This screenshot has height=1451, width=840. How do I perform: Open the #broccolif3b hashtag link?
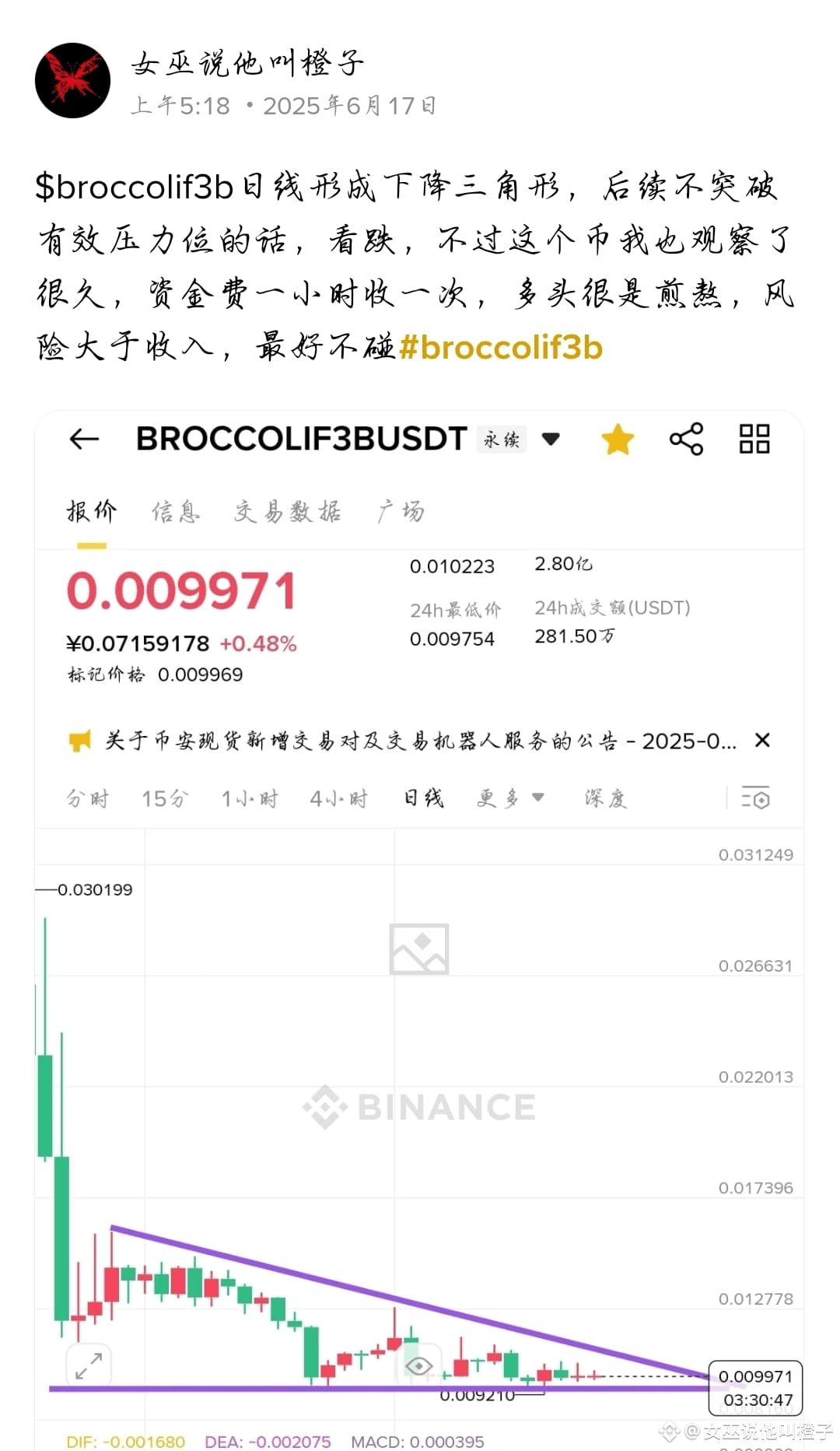click(x=502, y=348)
